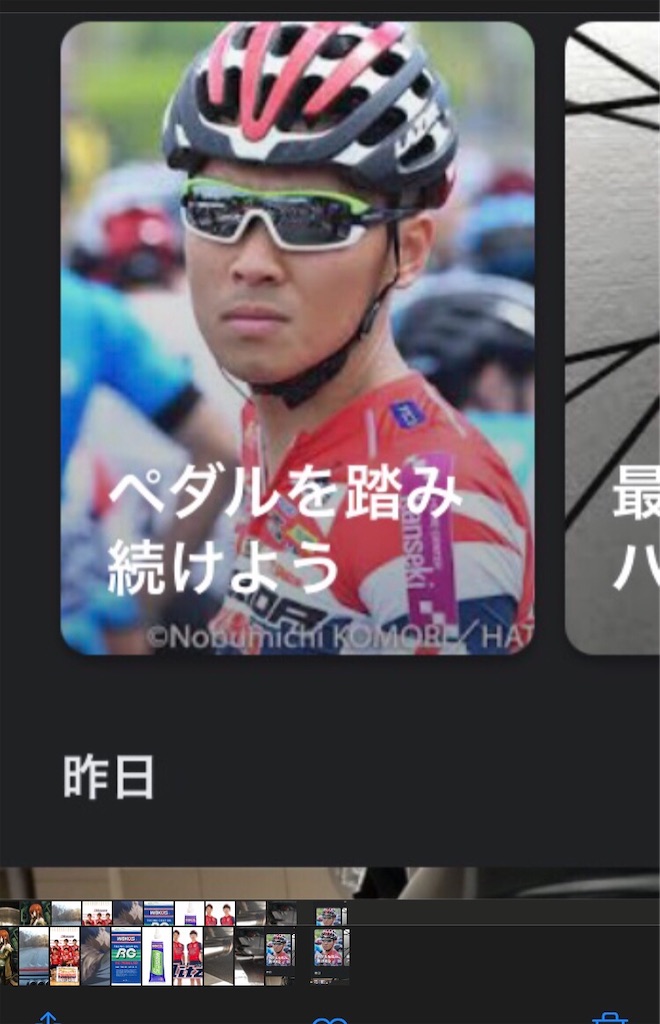660x1024 pixels.
Task: Open the partially visible card starting with 最
Action: [612, 338]
